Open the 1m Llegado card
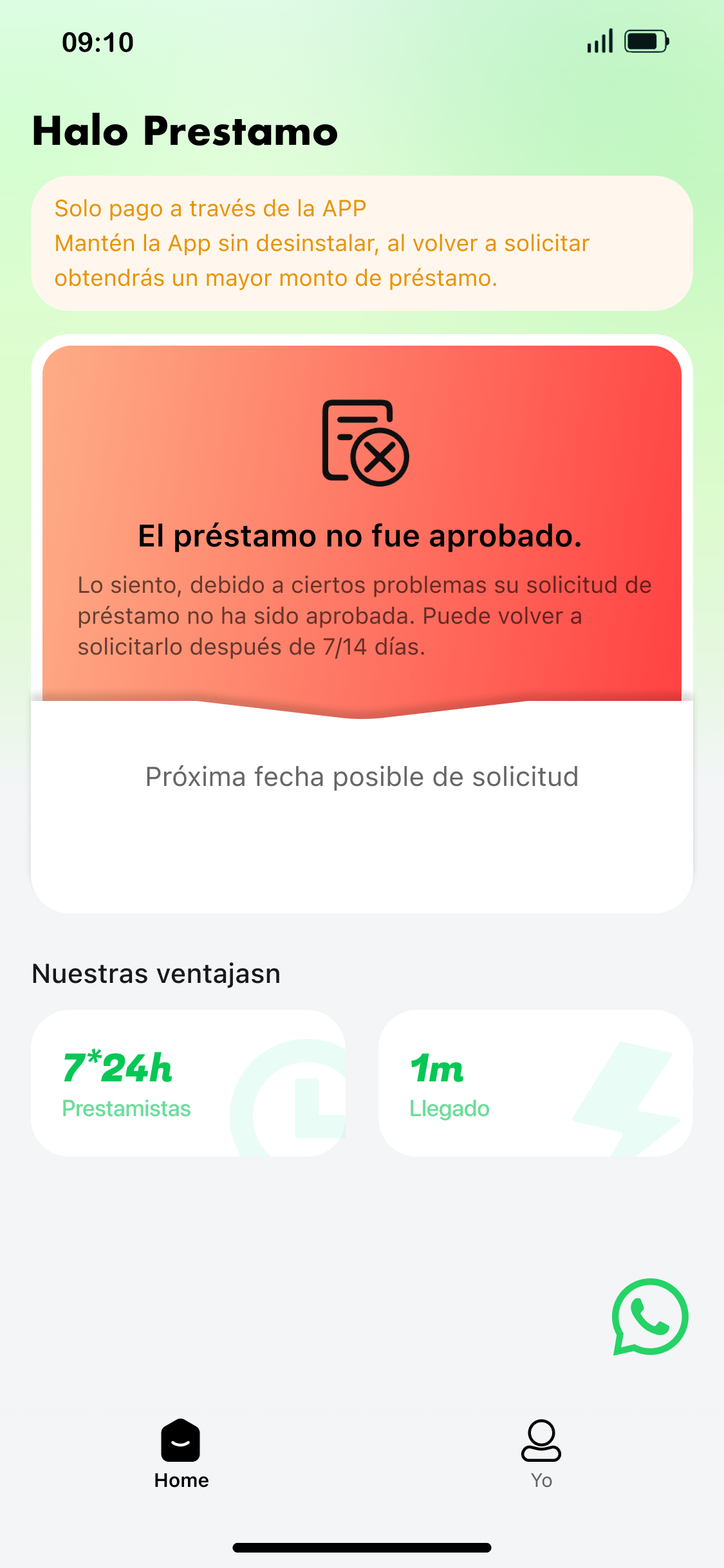Image resolution: width=724 pixels, height=1568 pixels. (x=537, y=1083)
